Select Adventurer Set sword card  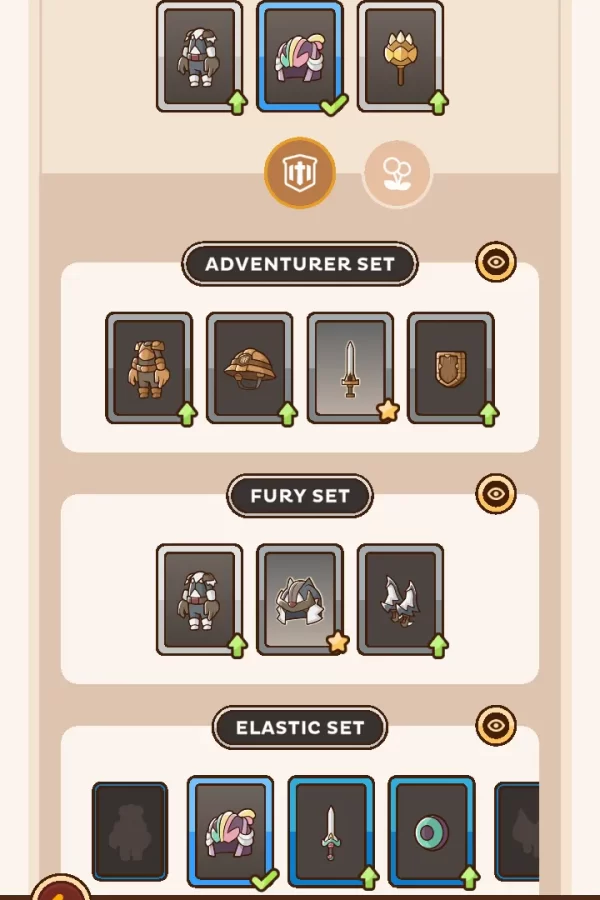coord(350,368)
